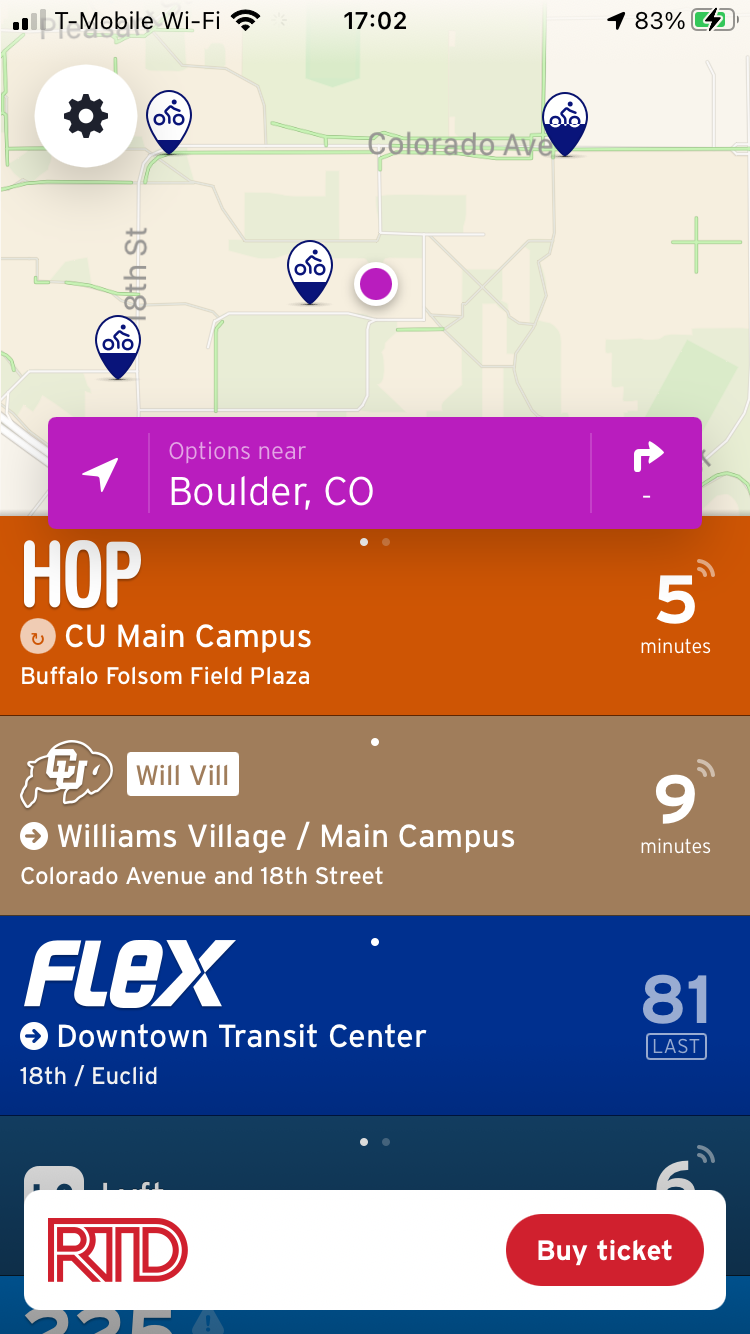Image resolution: width=750 pixels, height=1334 pixels.
Task: Select the bike pin beside the purple dot
Action: (x=310, y=271)
